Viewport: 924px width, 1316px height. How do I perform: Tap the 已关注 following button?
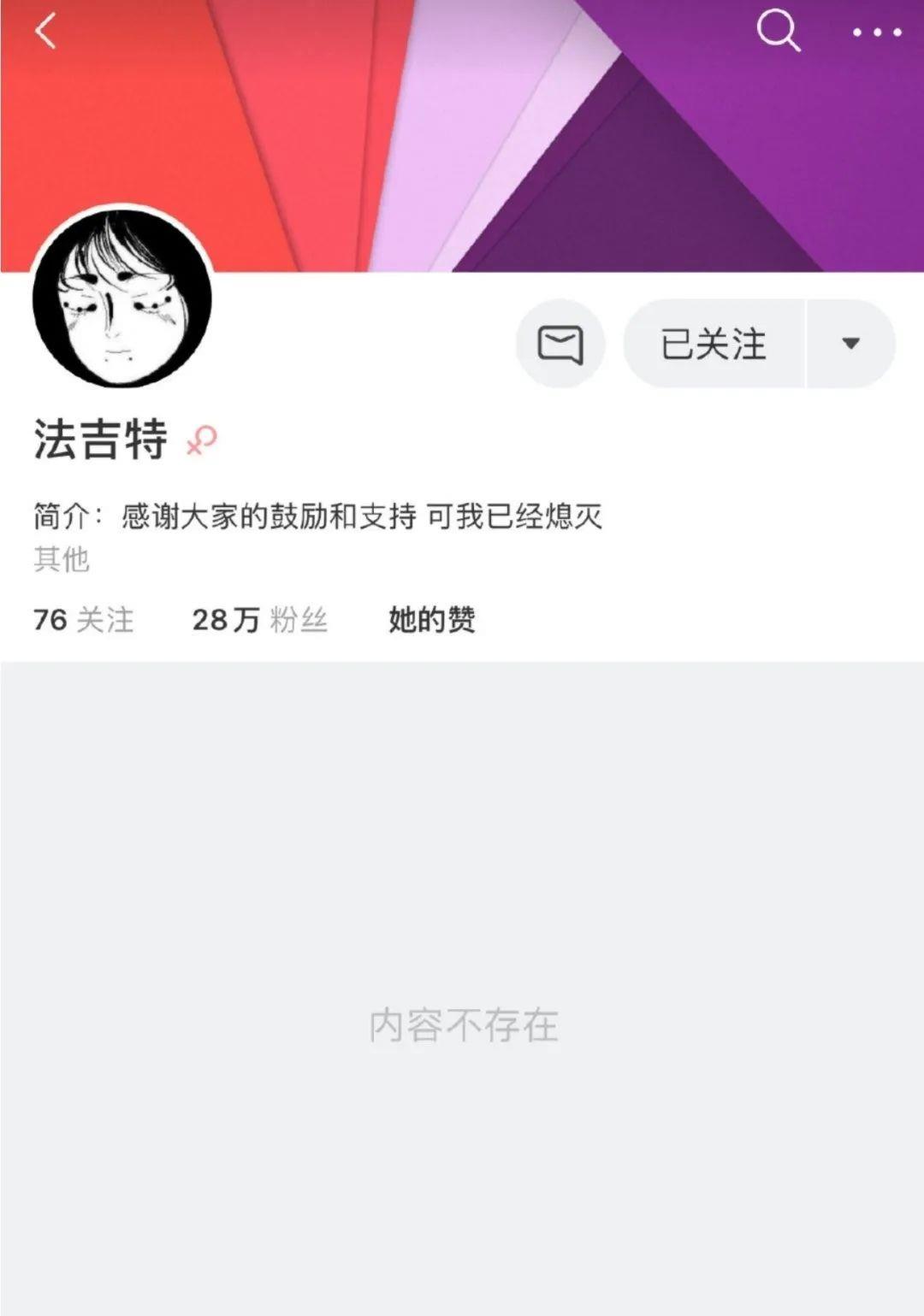(714, 344)
